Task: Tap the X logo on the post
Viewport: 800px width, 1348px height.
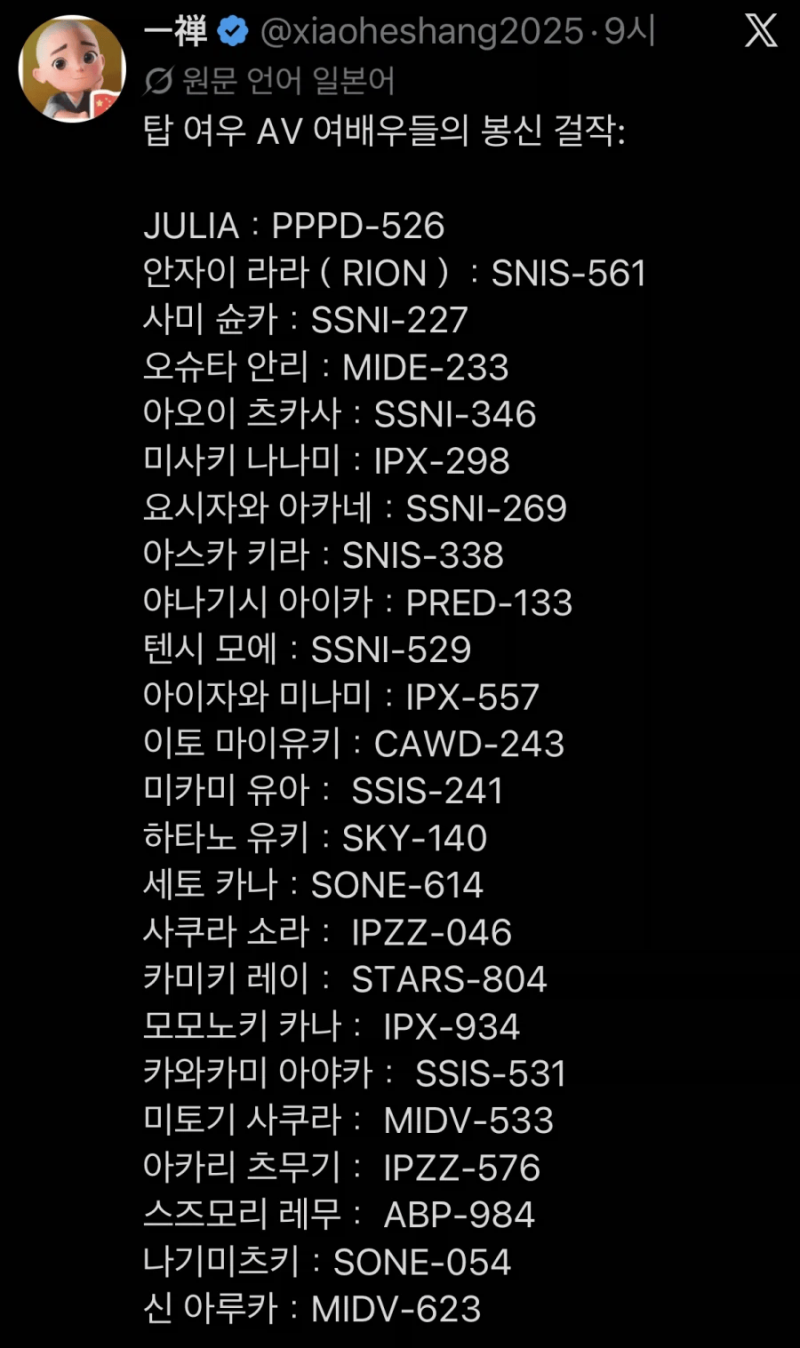Action: 761,32
